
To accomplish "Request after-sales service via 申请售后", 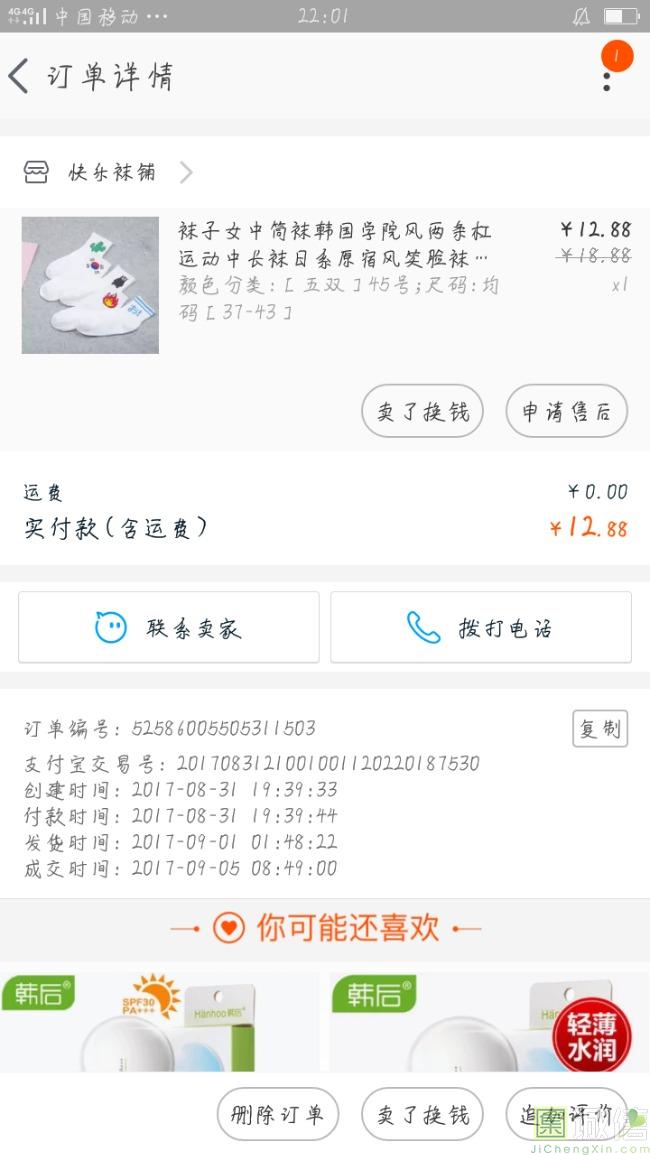I will click(566, 411).
